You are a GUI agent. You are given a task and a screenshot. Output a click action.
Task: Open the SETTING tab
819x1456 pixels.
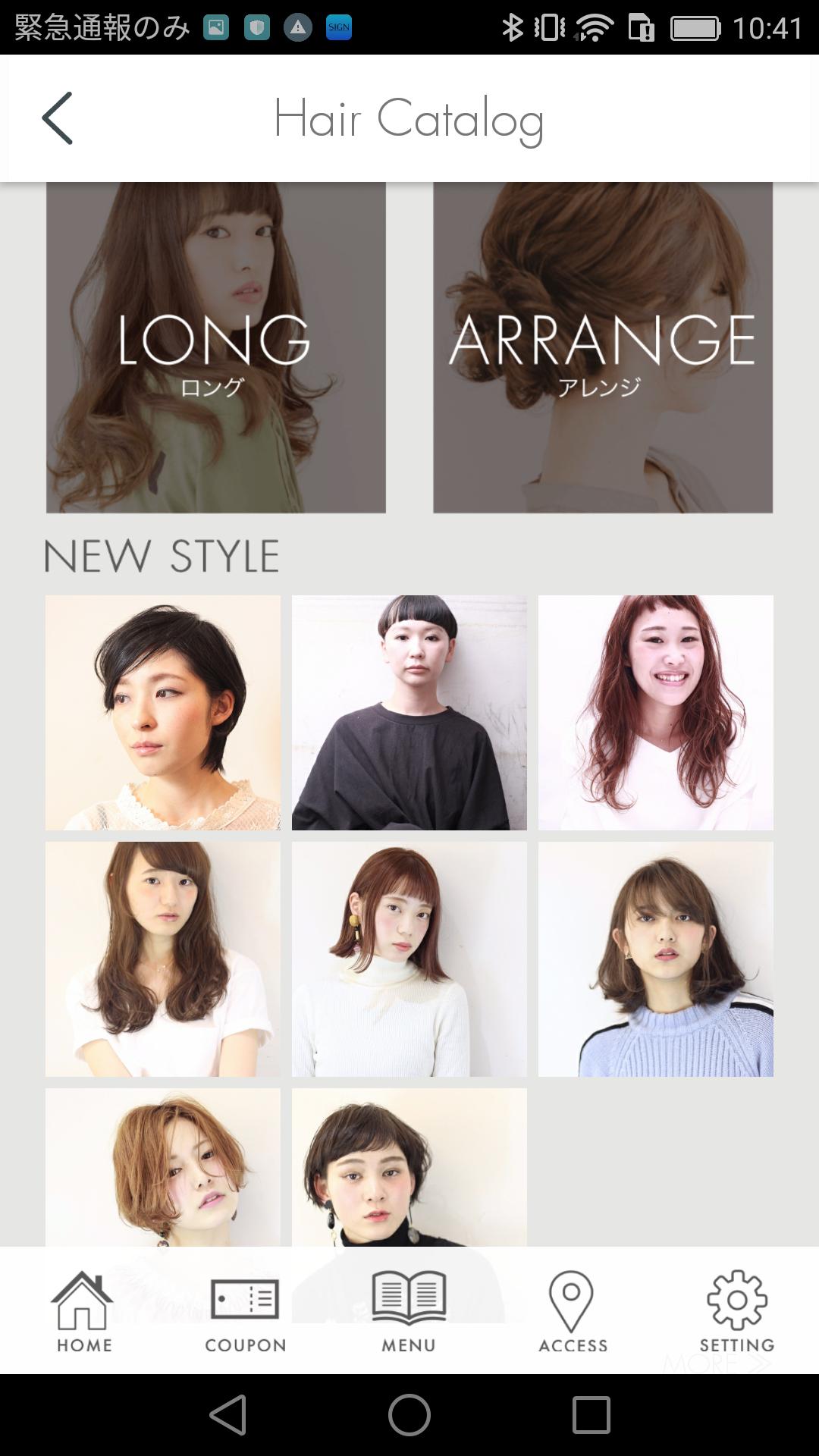tap(736, 1312)
